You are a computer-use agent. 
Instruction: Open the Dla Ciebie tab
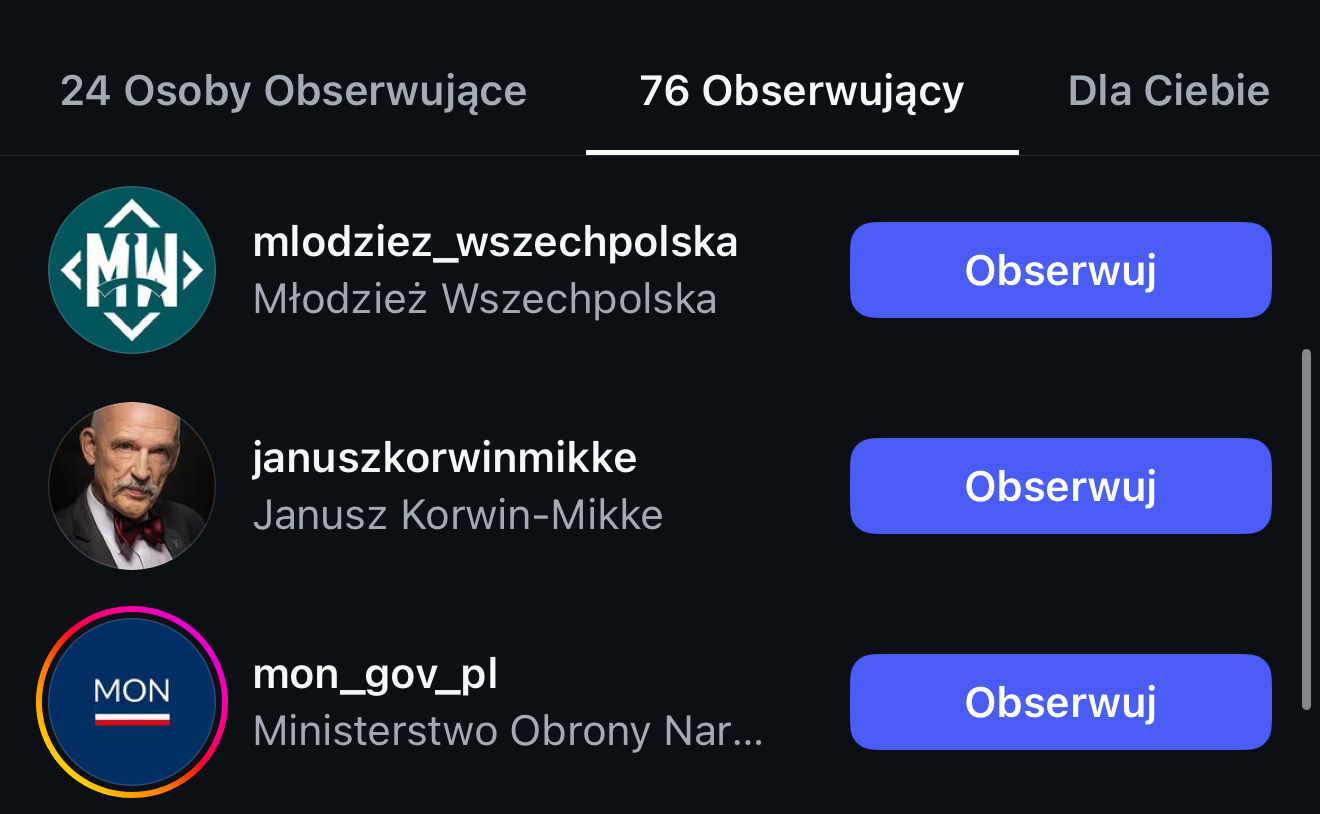point(1168,91)
